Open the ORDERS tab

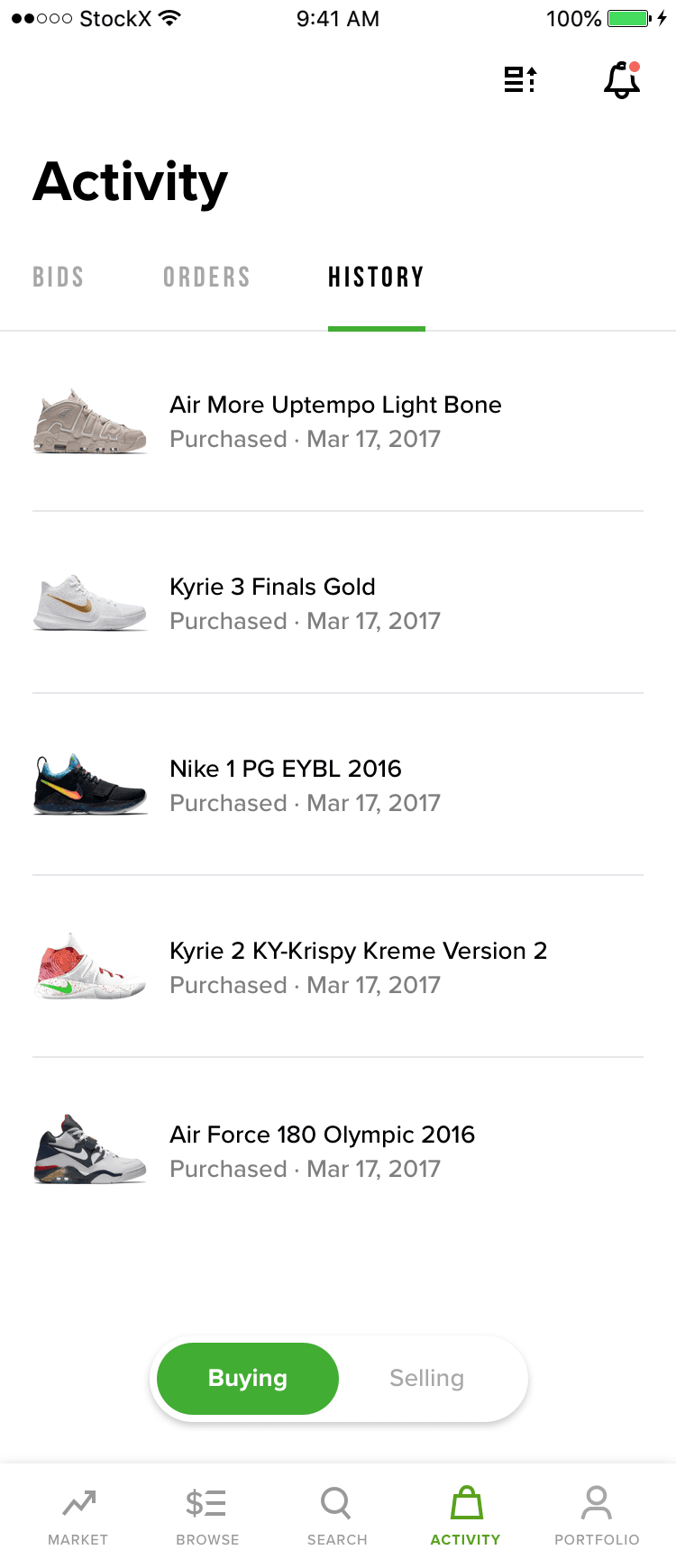click(x=206, y=277)
